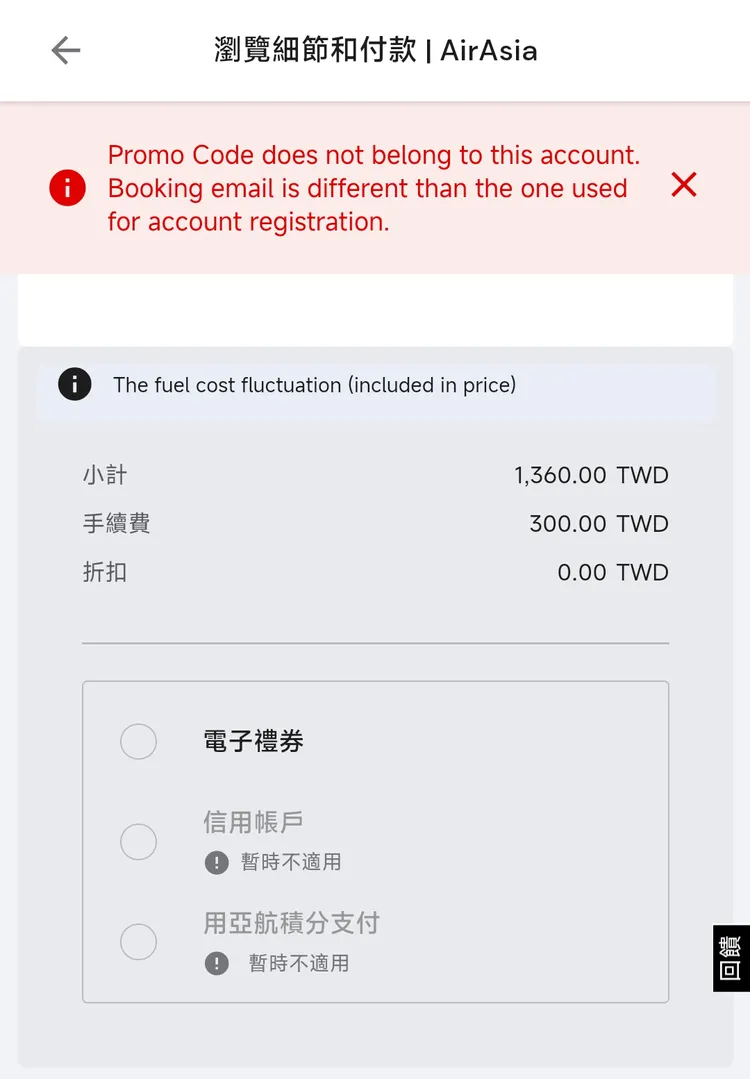Image resolution: width=750 pixels, height=1079 pixels.
Task: Click the circled i icon on the grey notice bar
Action: click(74, 385)
